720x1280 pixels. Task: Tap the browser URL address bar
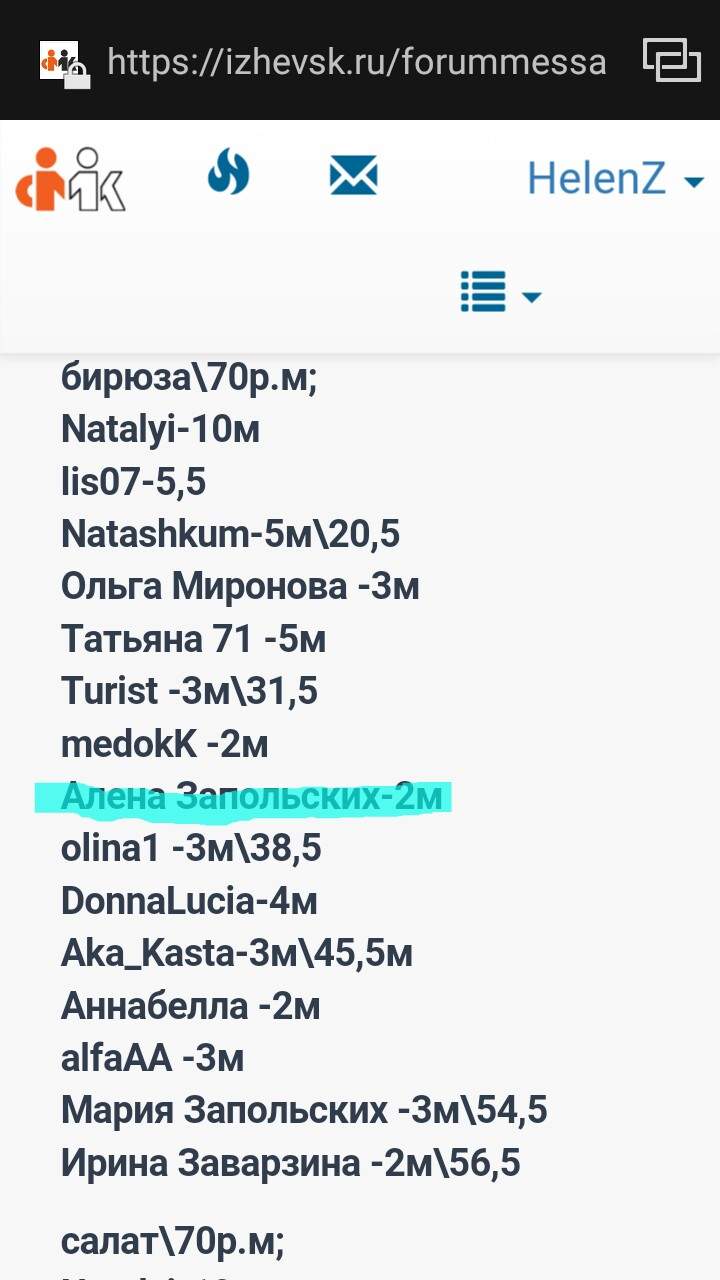pyautogui.click(x=356, y=61)
